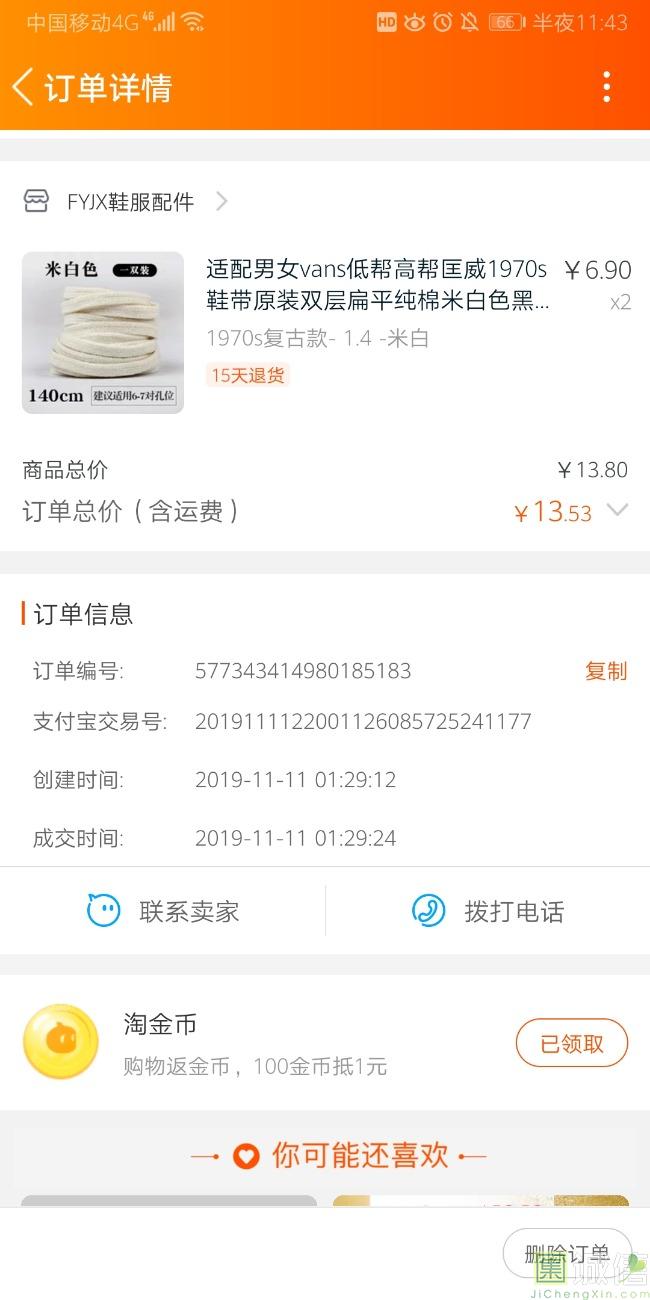Copy the order number with 复制
Image resolution: width=650 pixels, height=1300 pixels.
tap(605, 671)
